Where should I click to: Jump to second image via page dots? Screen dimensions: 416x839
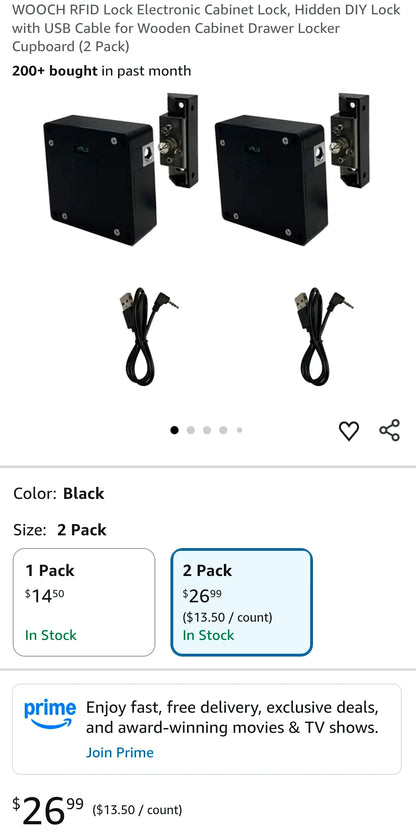[191, 430]
